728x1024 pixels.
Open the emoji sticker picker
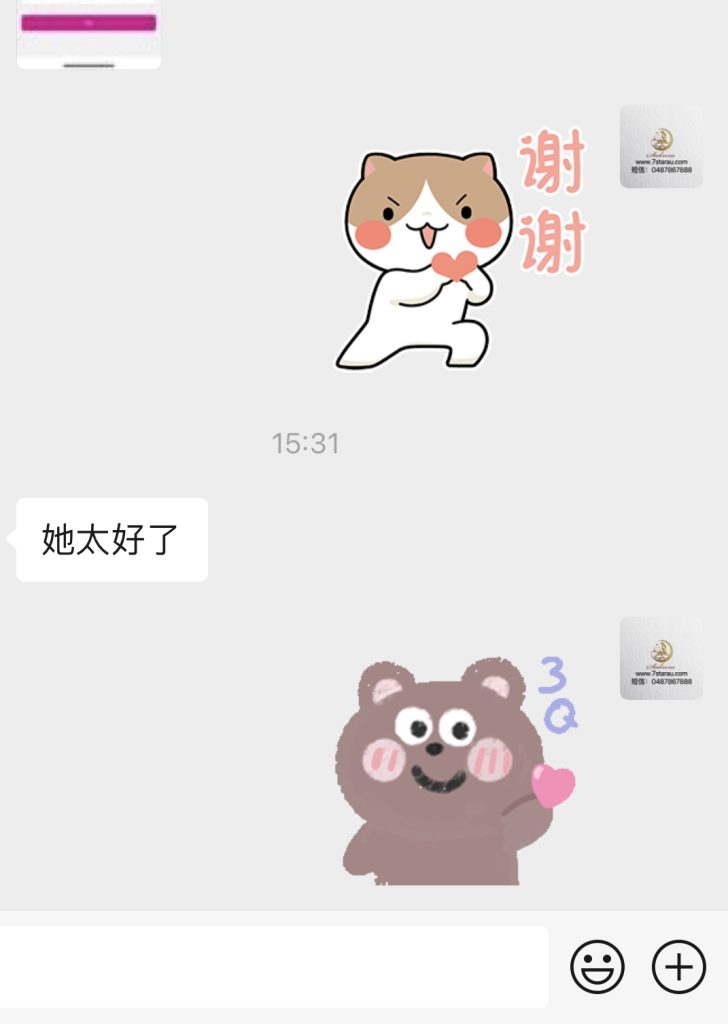pos(597,967)
